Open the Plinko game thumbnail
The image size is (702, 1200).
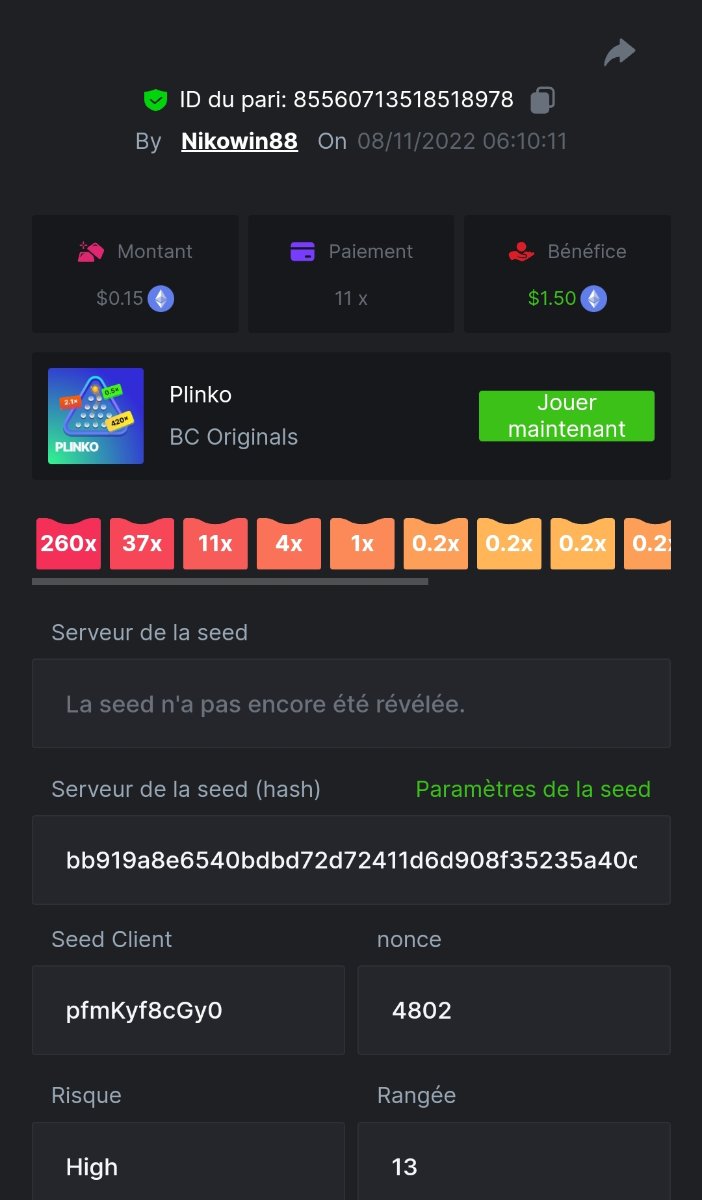coord(96,416)
